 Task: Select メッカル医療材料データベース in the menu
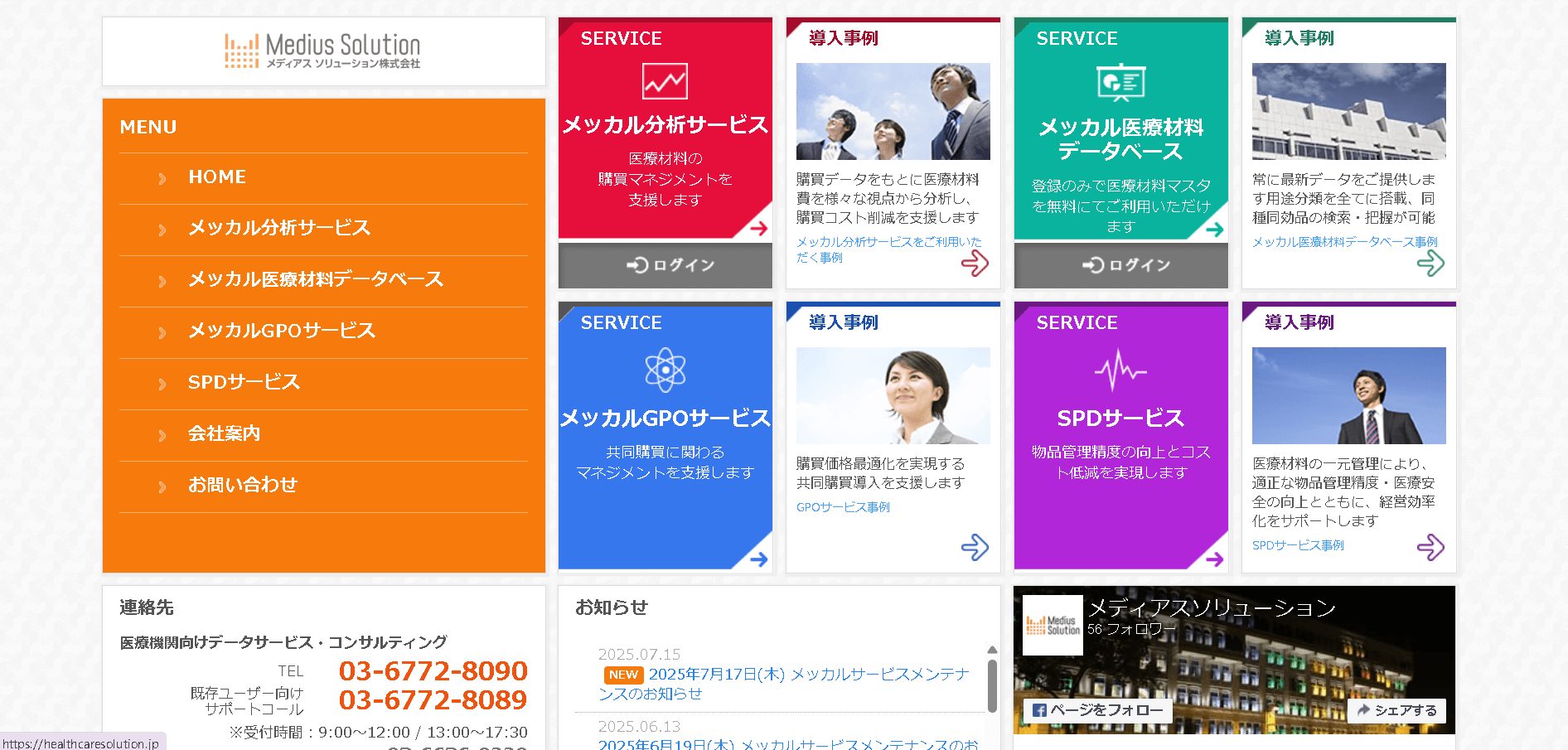[315, 279]
